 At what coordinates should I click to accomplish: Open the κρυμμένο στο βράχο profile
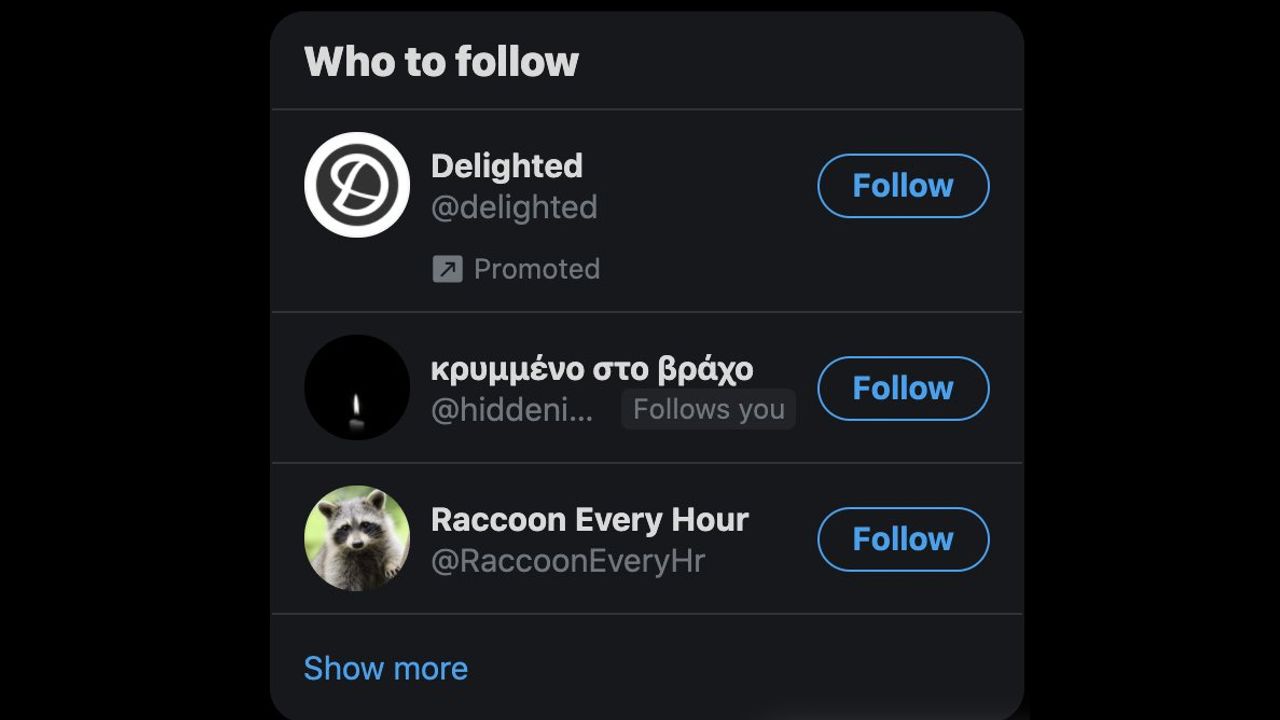[591, 369]
